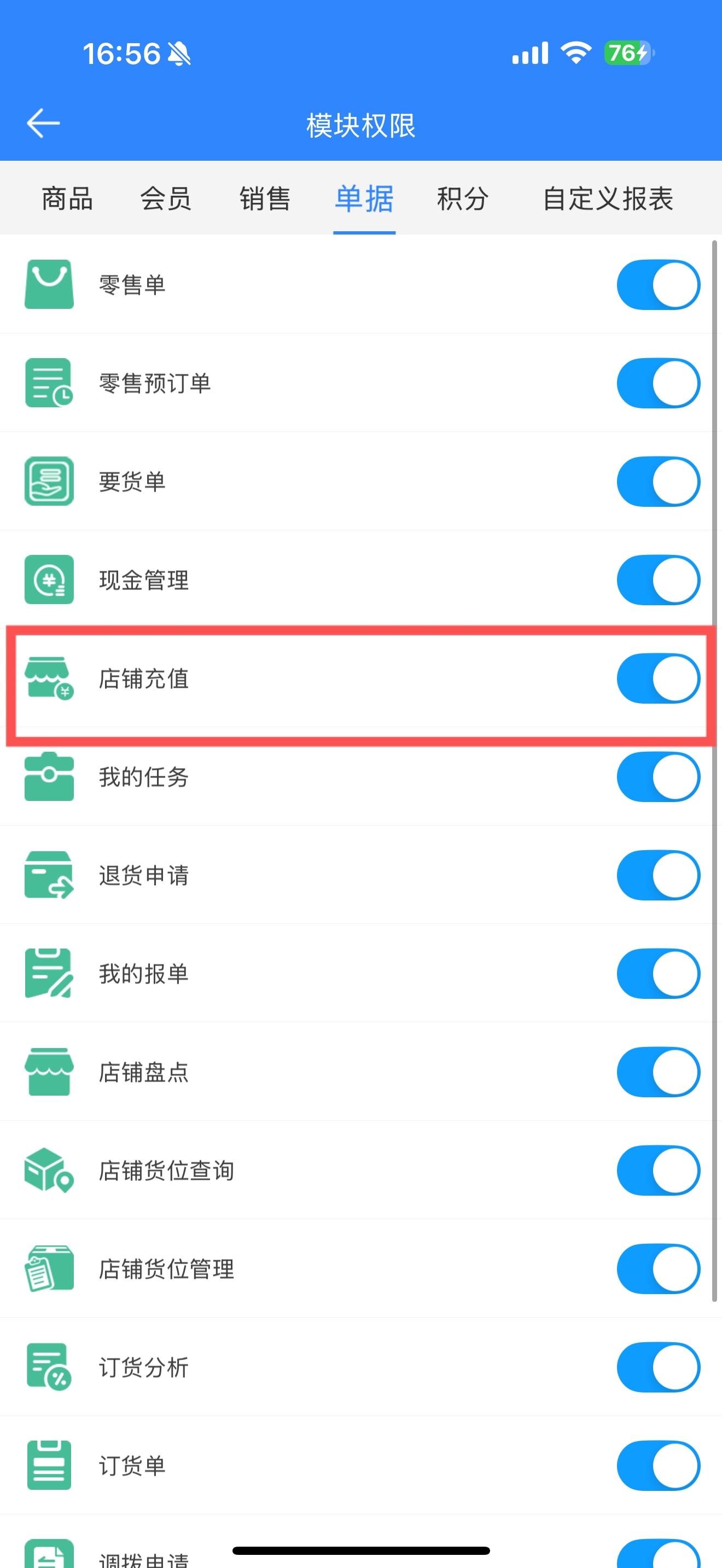Open the 销售 tab
722x1568 pixels.
265,198
